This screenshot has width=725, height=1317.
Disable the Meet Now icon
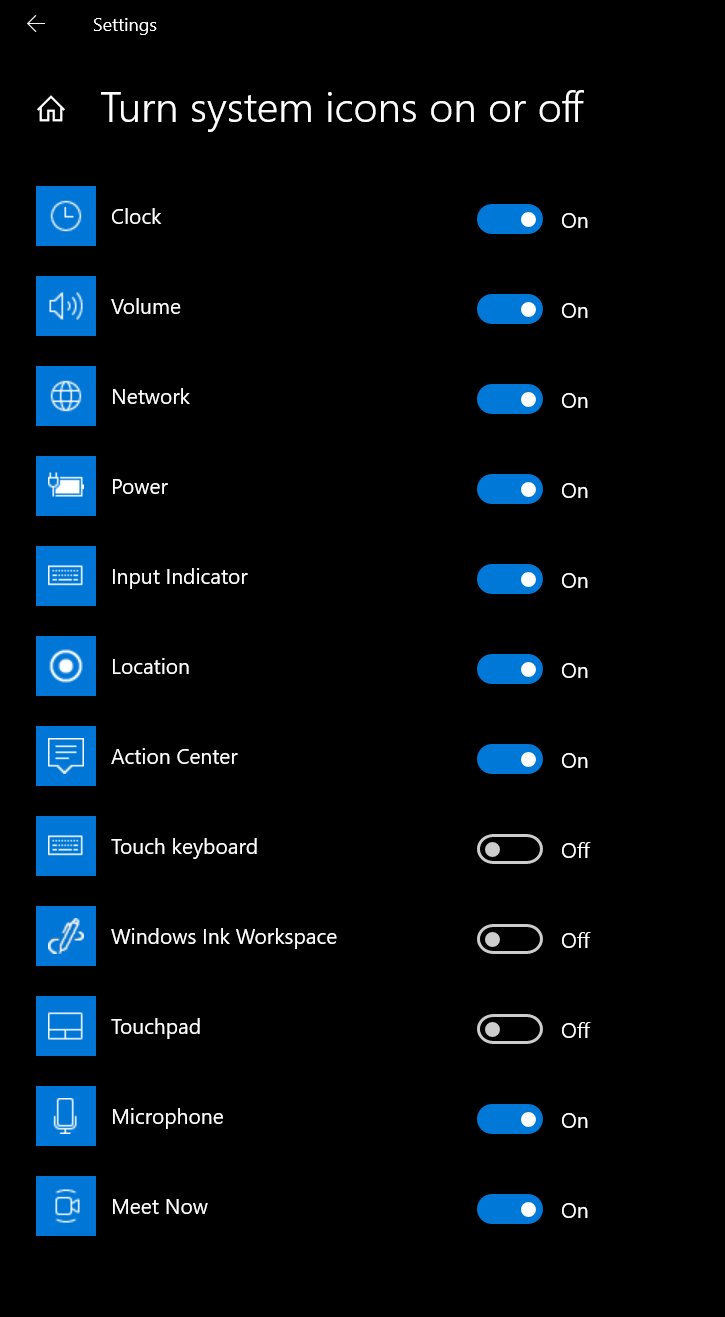510,1209
